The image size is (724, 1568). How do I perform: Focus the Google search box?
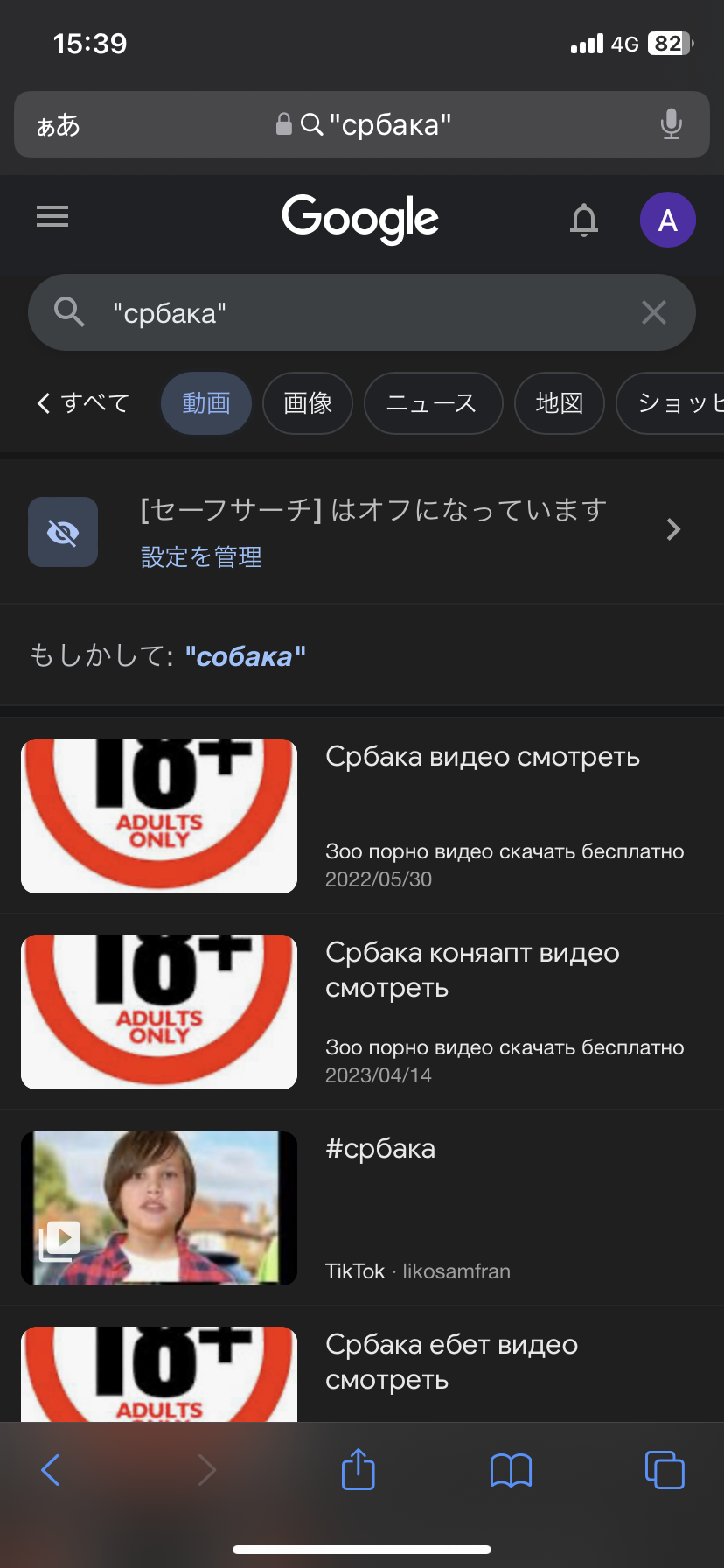click(x=362, y=312)
